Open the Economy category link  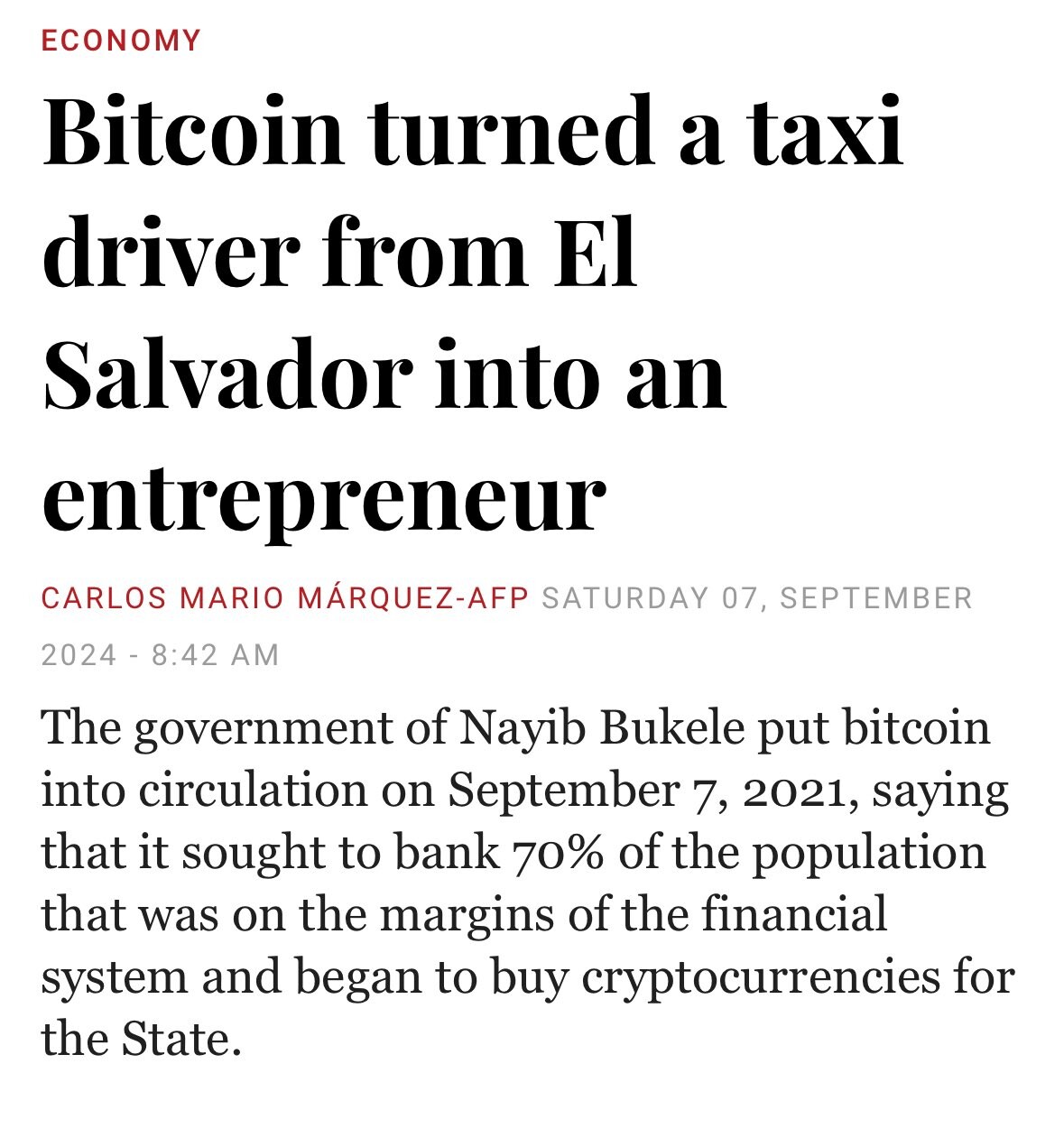[x=121, y=41]
